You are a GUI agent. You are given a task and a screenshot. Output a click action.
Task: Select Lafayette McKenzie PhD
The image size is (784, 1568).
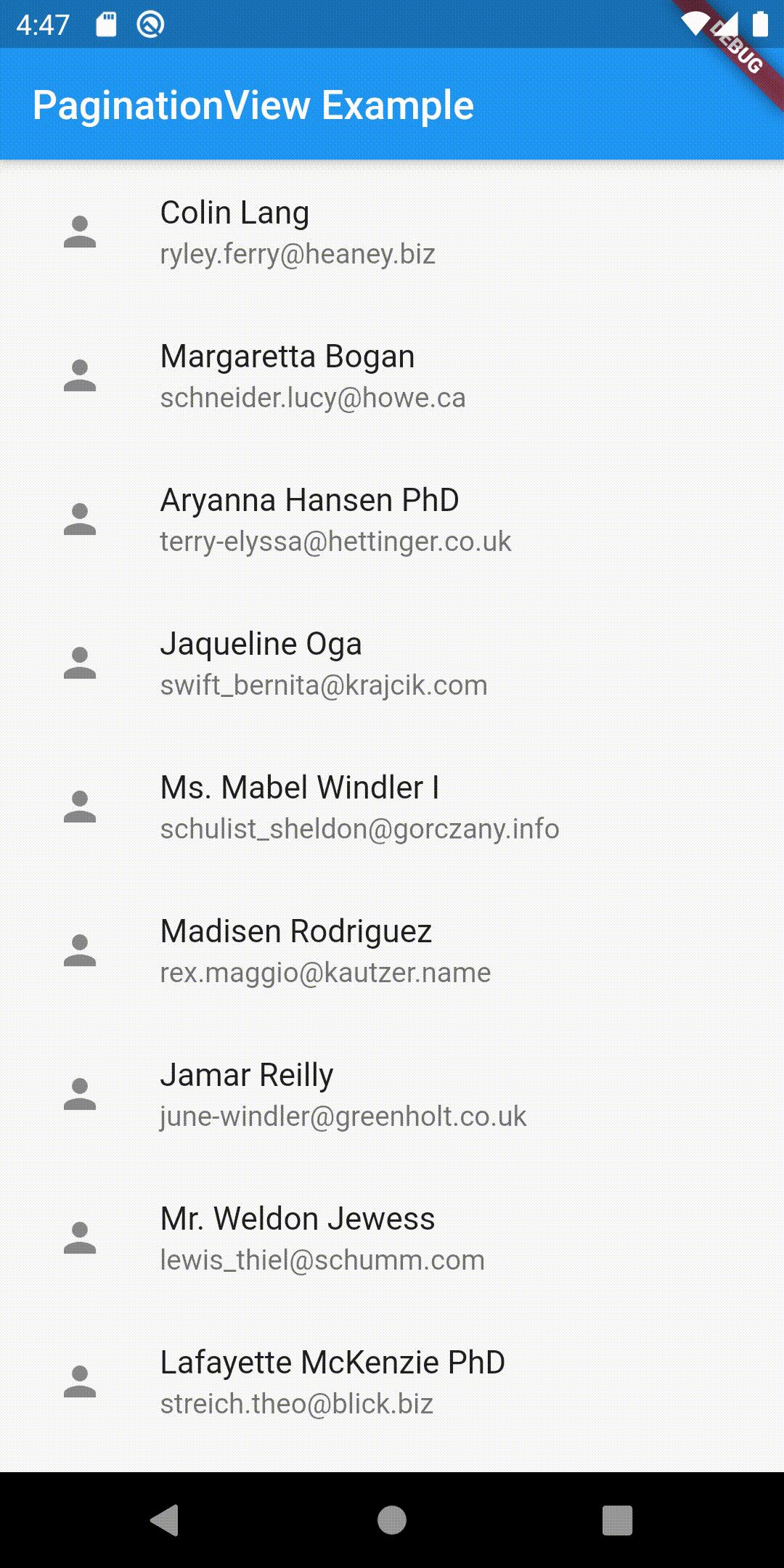392,1382
